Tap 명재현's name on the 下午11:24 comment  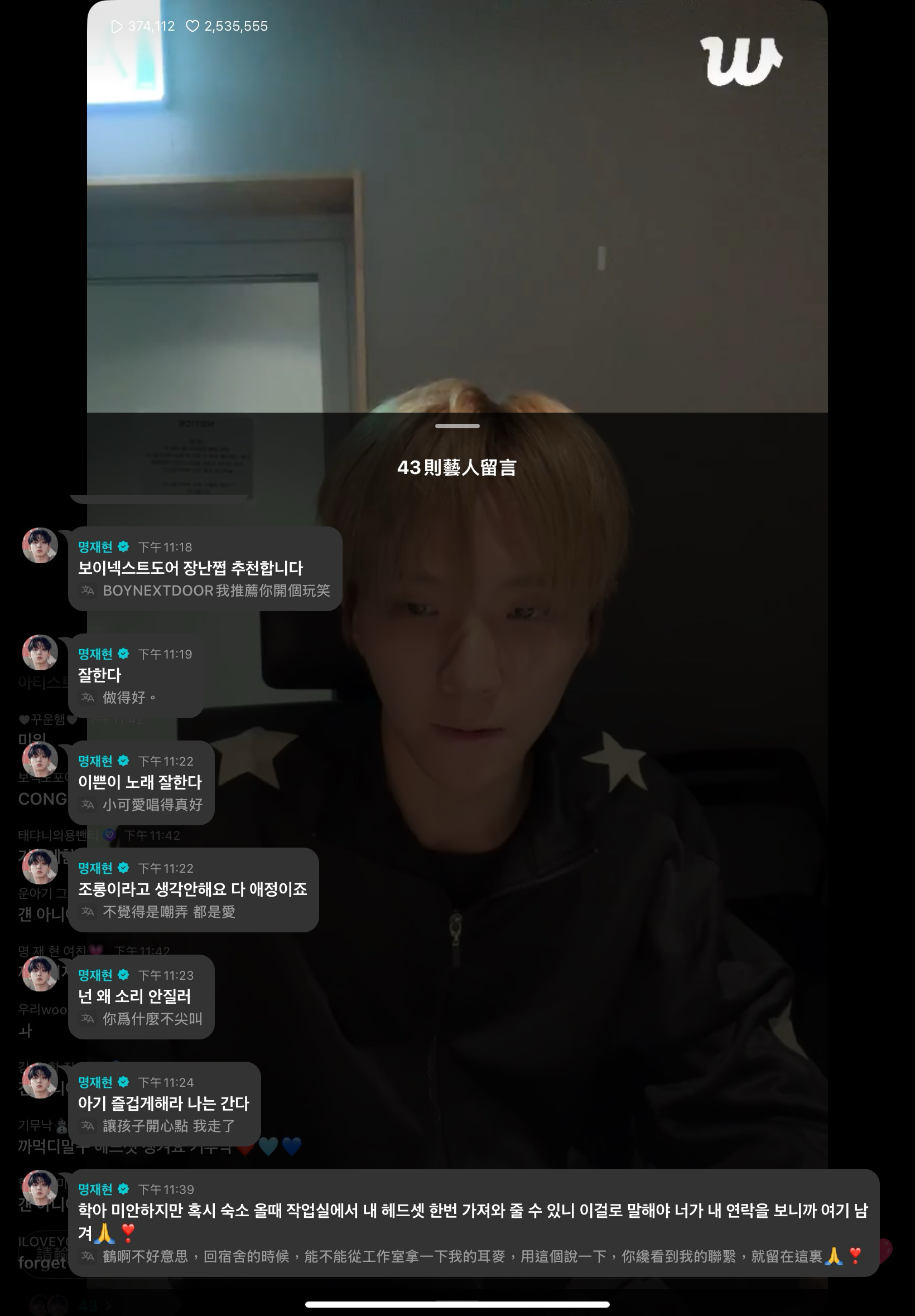click(95, 1082)
